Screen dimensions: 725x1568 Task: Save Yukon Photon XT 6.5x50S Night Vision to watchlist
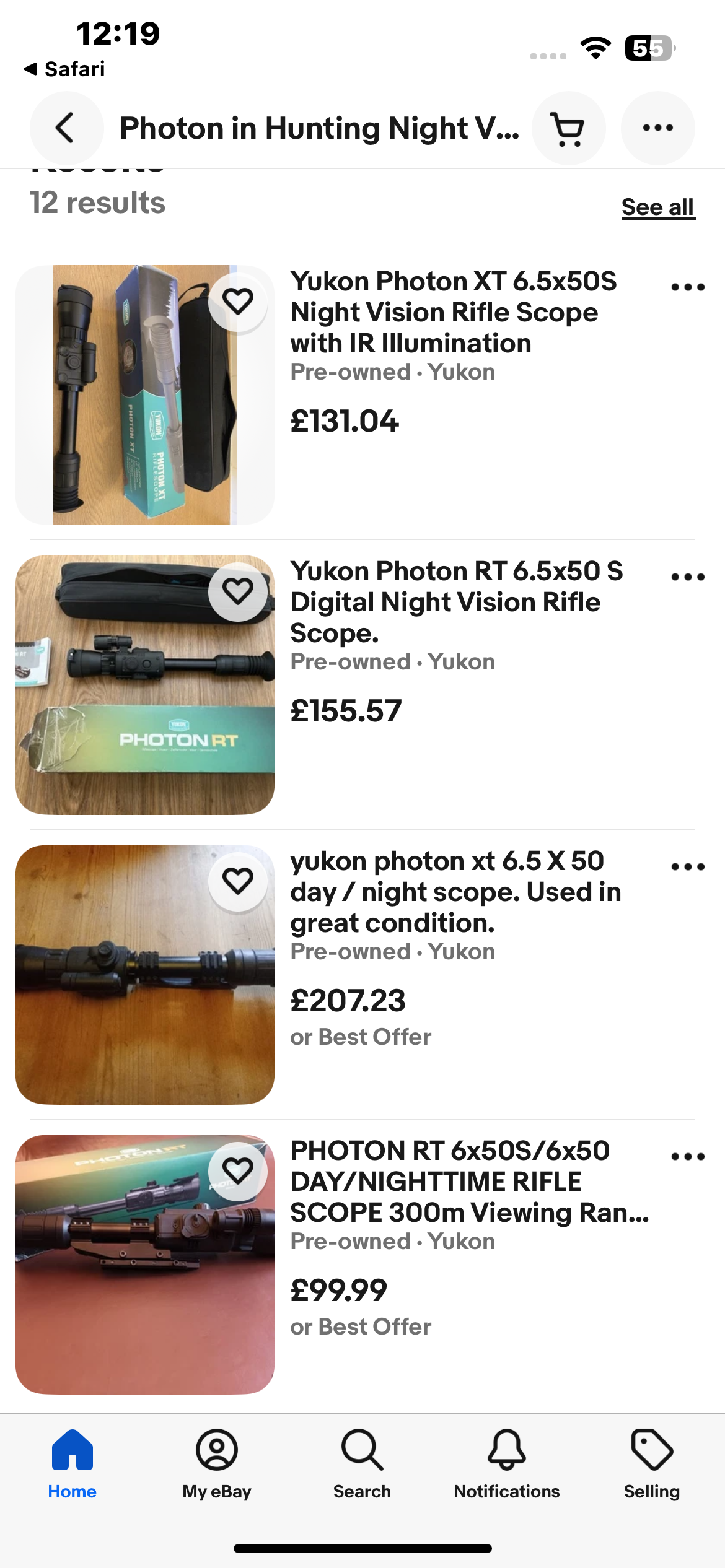[238, 302]
